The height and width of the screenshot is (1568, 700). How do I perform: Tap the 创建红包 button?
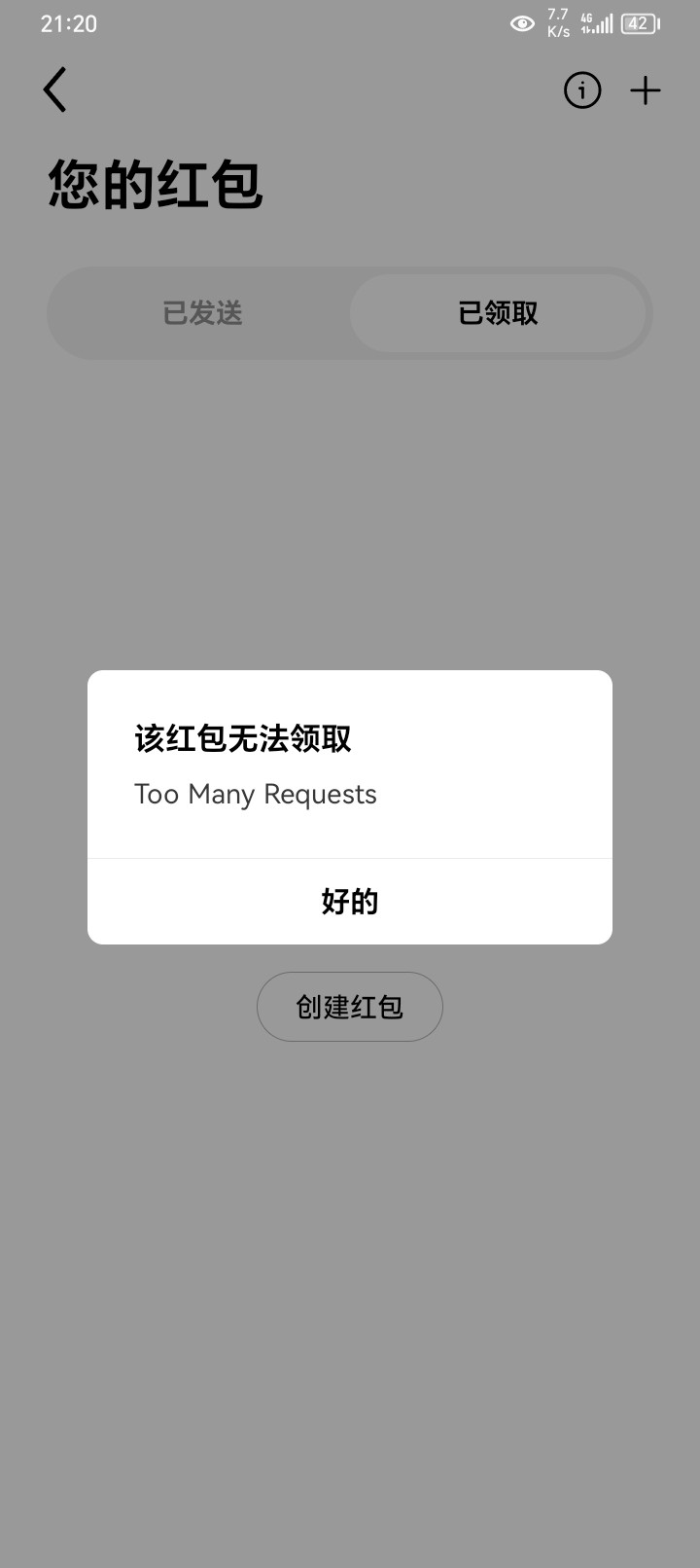coord(350,1007)
